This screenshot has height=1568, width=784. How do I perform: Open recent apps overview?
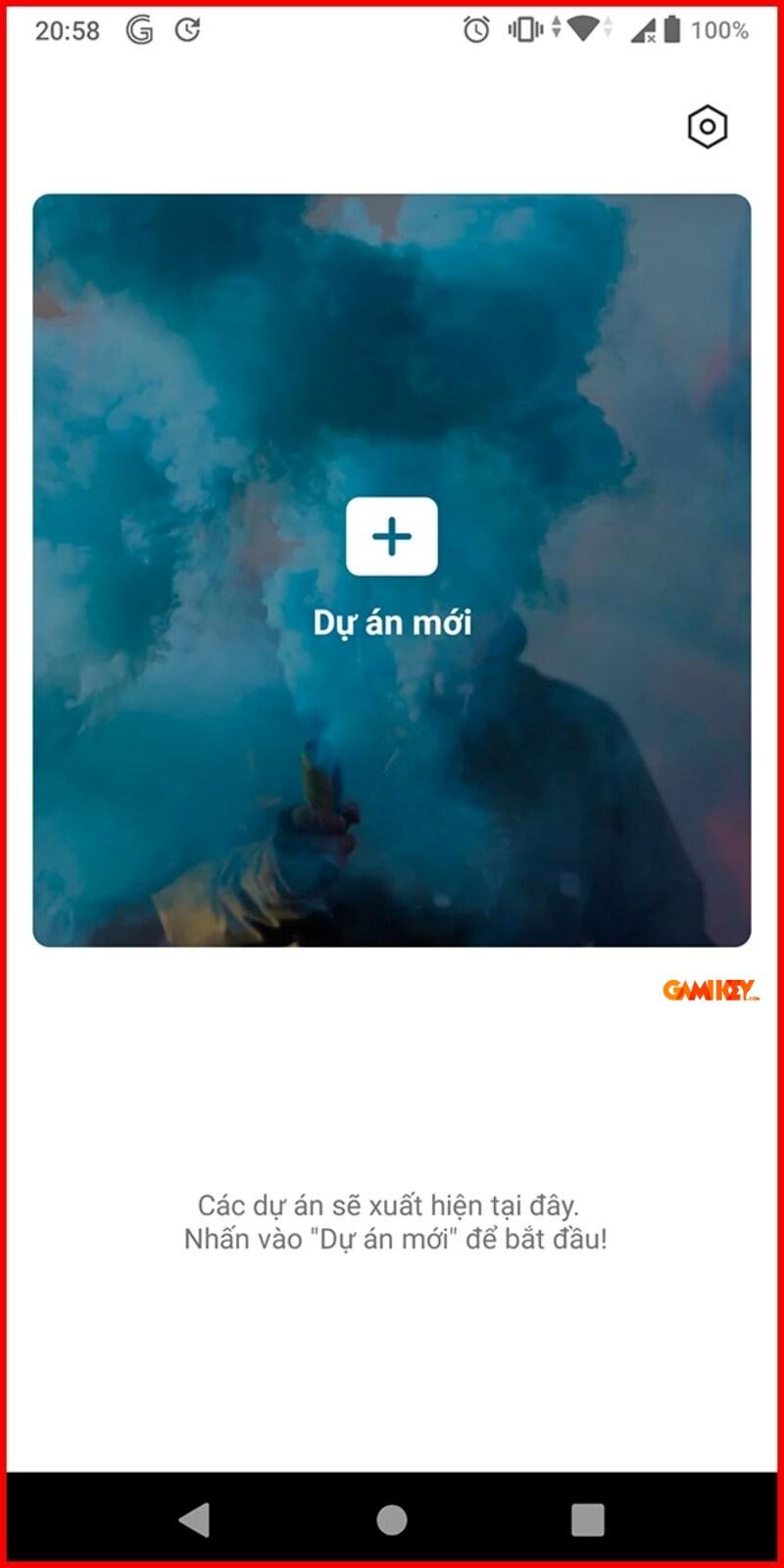pos(588,1520)
